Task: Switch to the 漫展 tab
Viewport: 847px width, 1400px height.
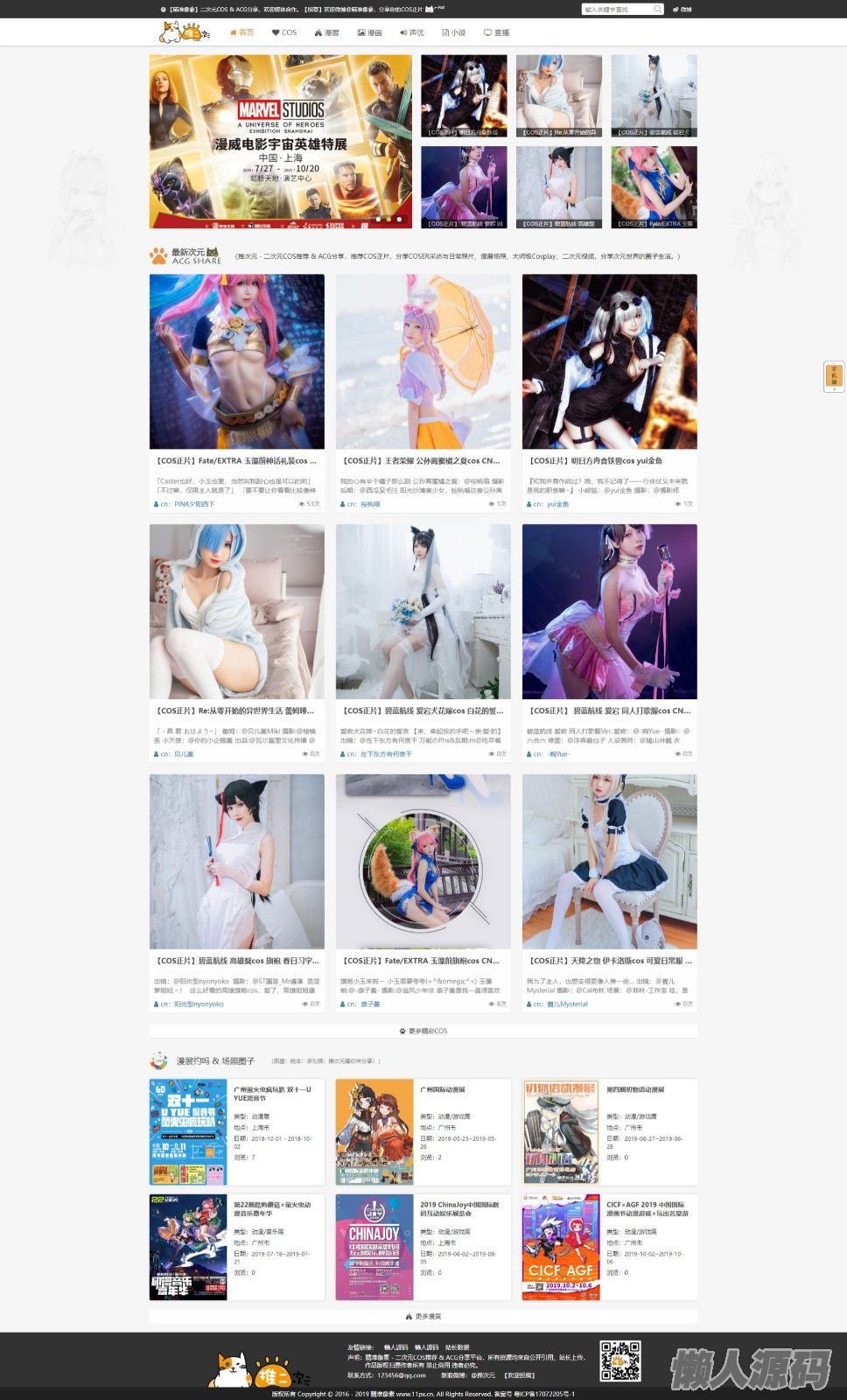Action: (x=326, y=32)
